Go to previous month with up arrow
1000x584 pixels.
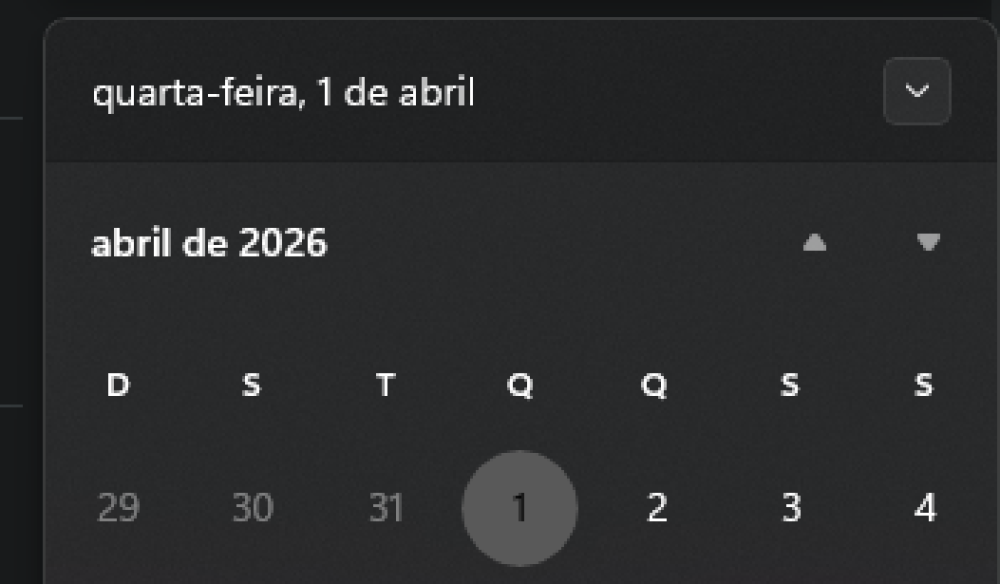(x=815, y=243)
